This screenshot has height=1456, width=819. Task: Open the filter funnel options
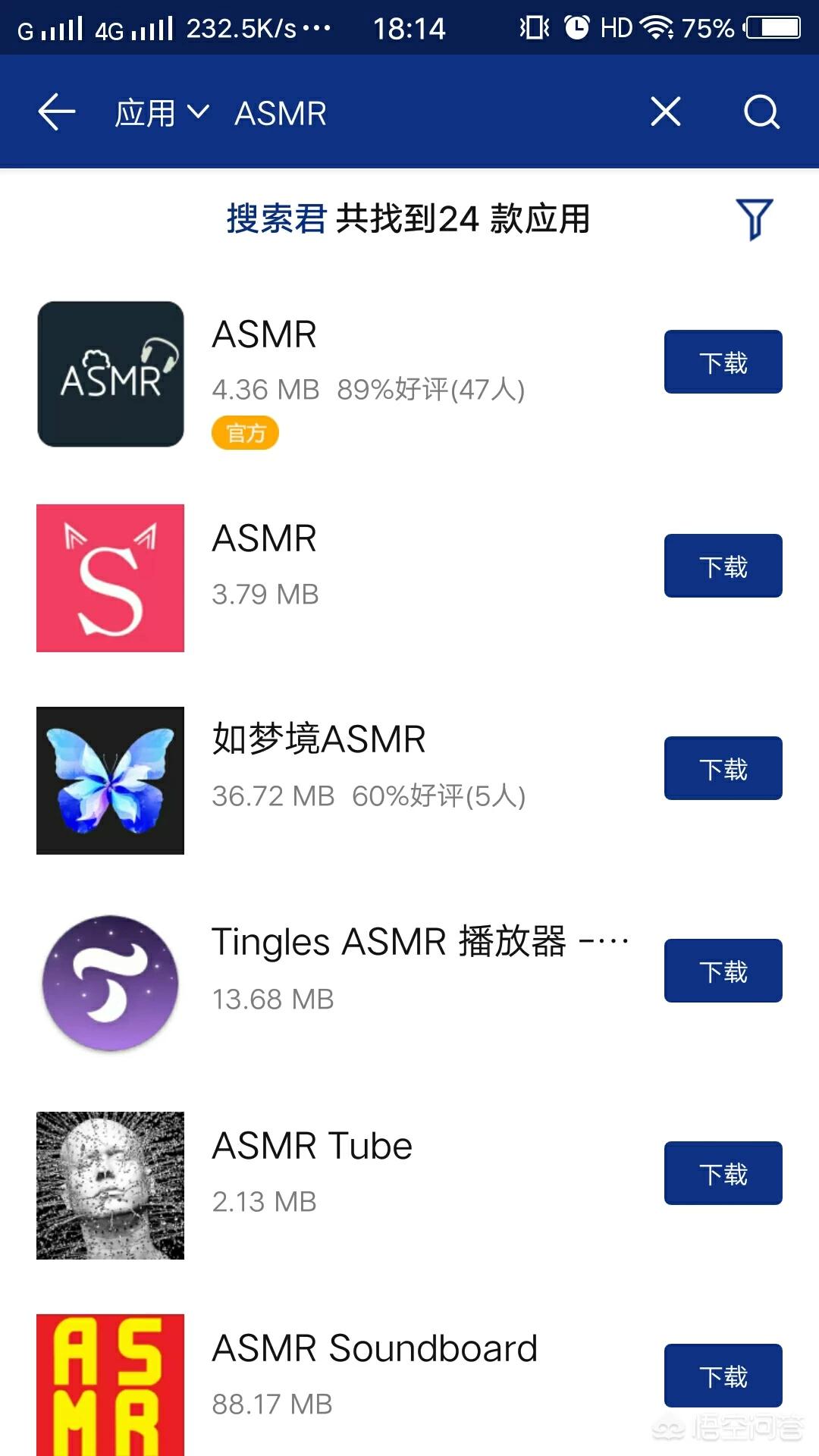pos(755,219)
